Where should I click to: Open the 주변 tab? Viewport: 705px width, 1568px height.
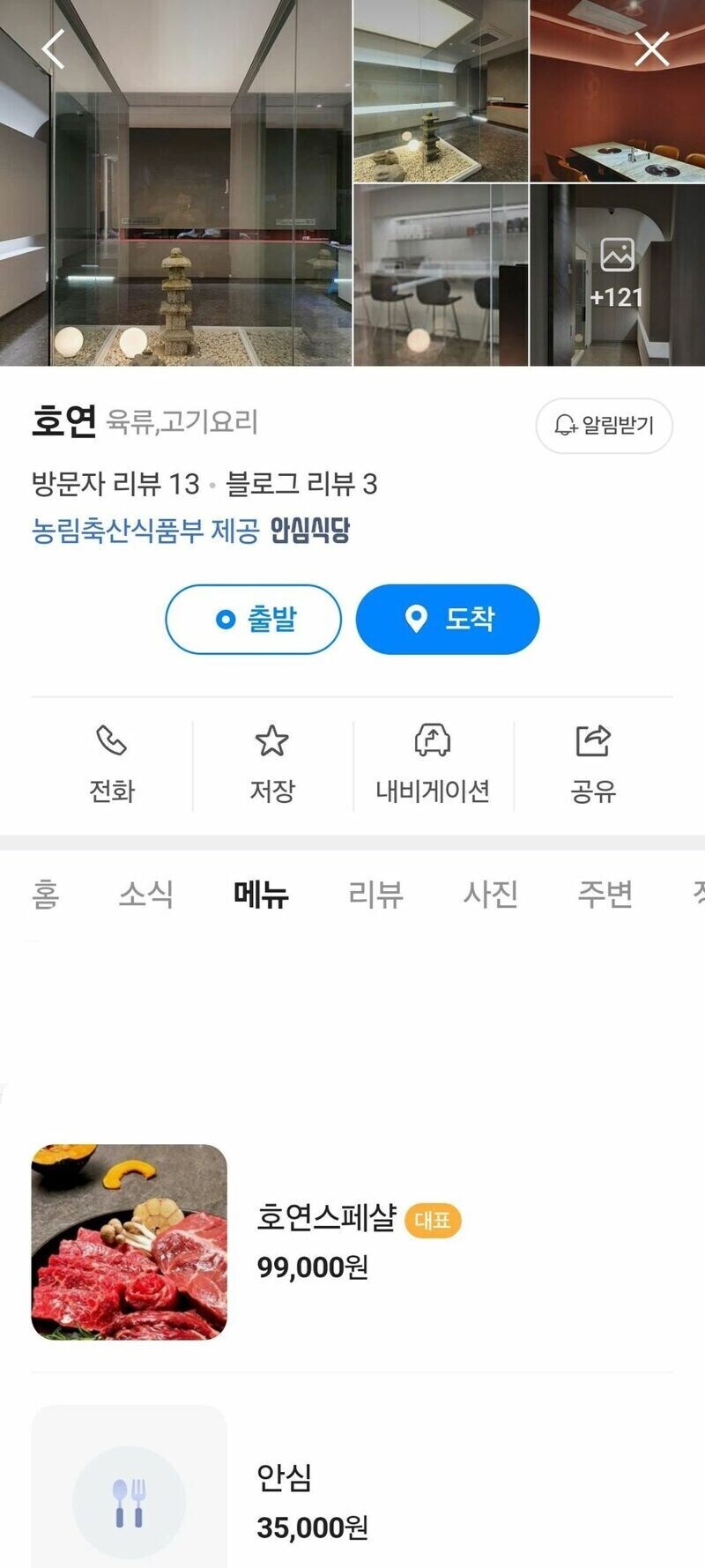point(605,895)
